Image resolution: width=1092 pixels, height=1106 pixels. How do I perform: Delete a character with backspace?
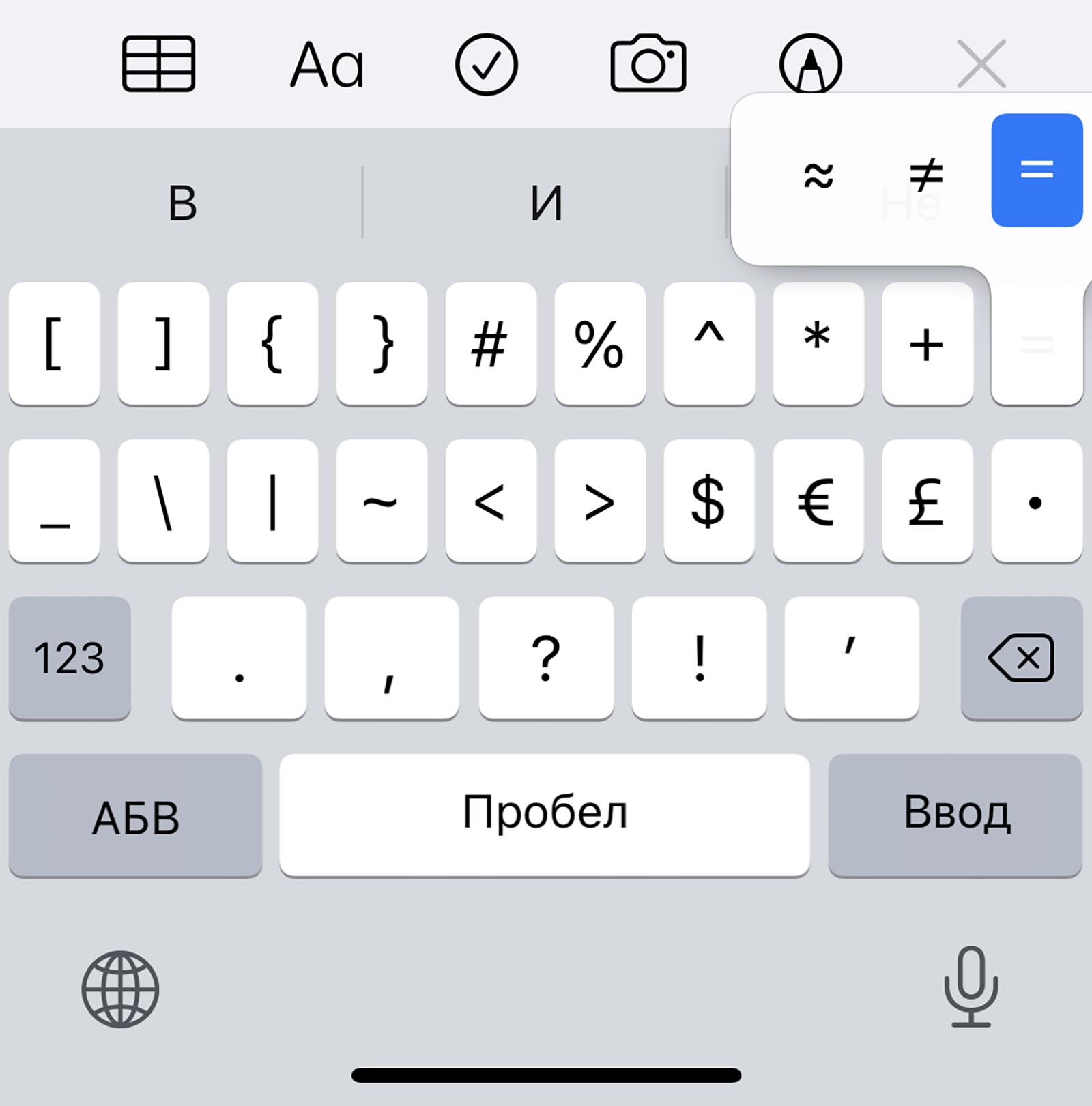tap(1021, 658)
